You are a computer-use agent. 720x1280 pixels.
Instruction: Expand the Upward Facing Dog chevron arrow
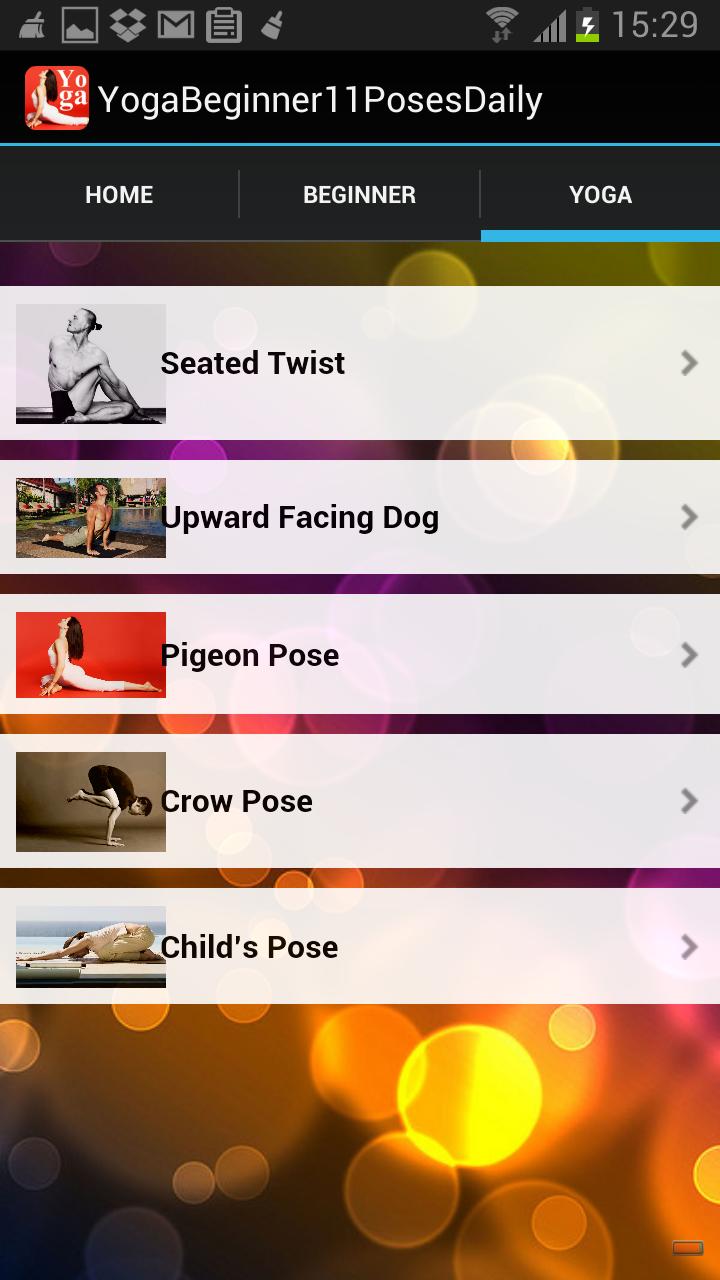pyautogui.click(x=689, y=517)
